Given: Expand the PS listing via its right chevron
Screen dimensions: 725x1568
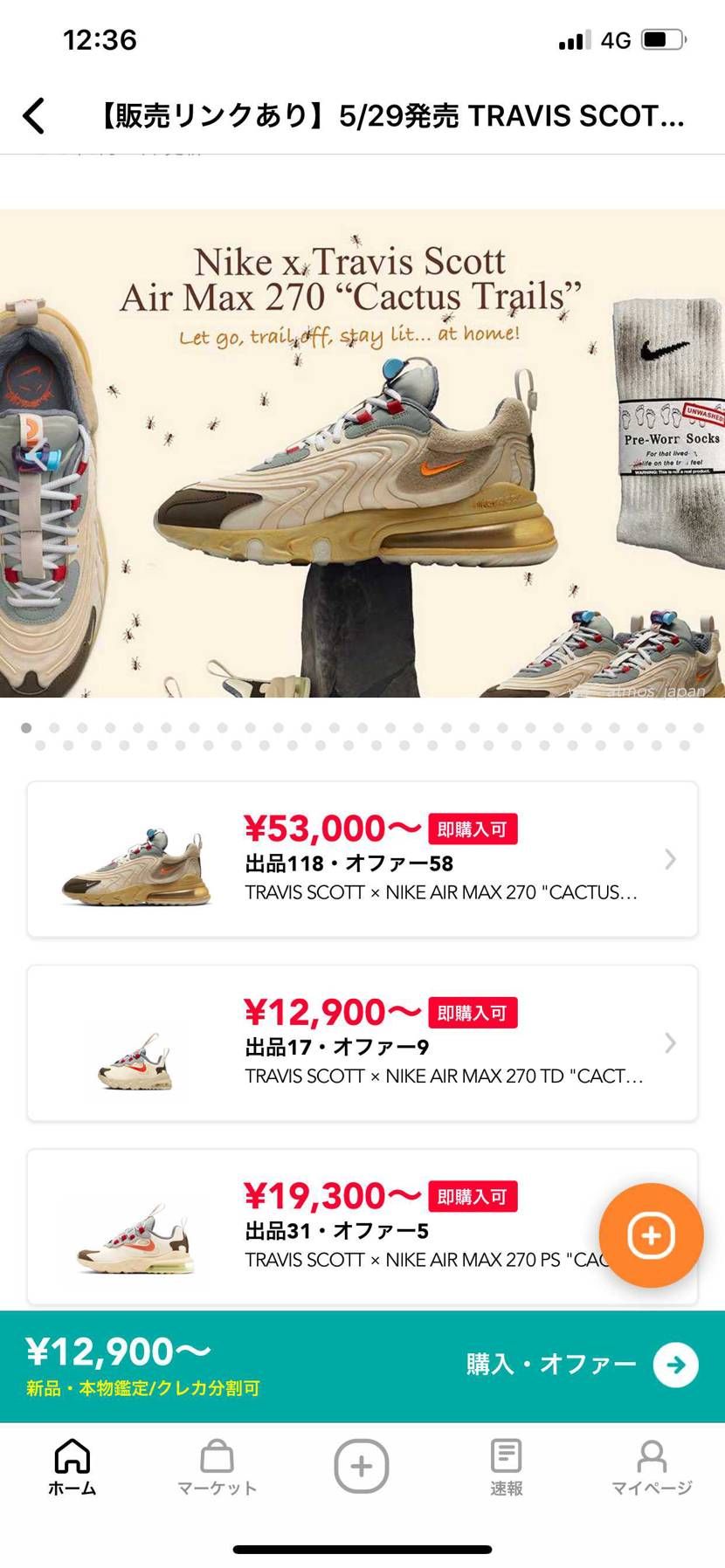Looking at the screenshot, I should click(x=670, y=1227).
